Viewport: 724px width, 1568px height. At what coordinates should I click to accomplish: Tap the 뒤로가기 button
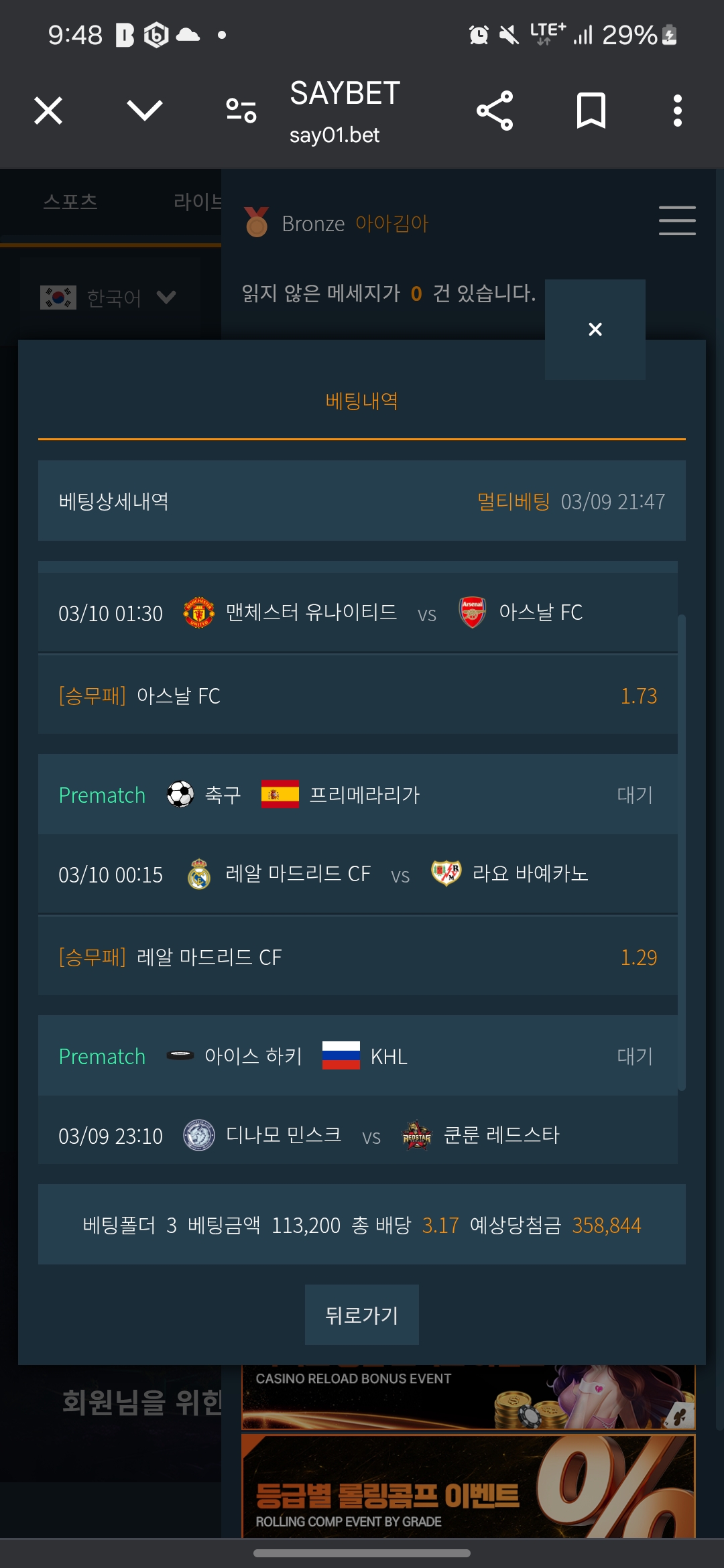(x=362, y=1315)
